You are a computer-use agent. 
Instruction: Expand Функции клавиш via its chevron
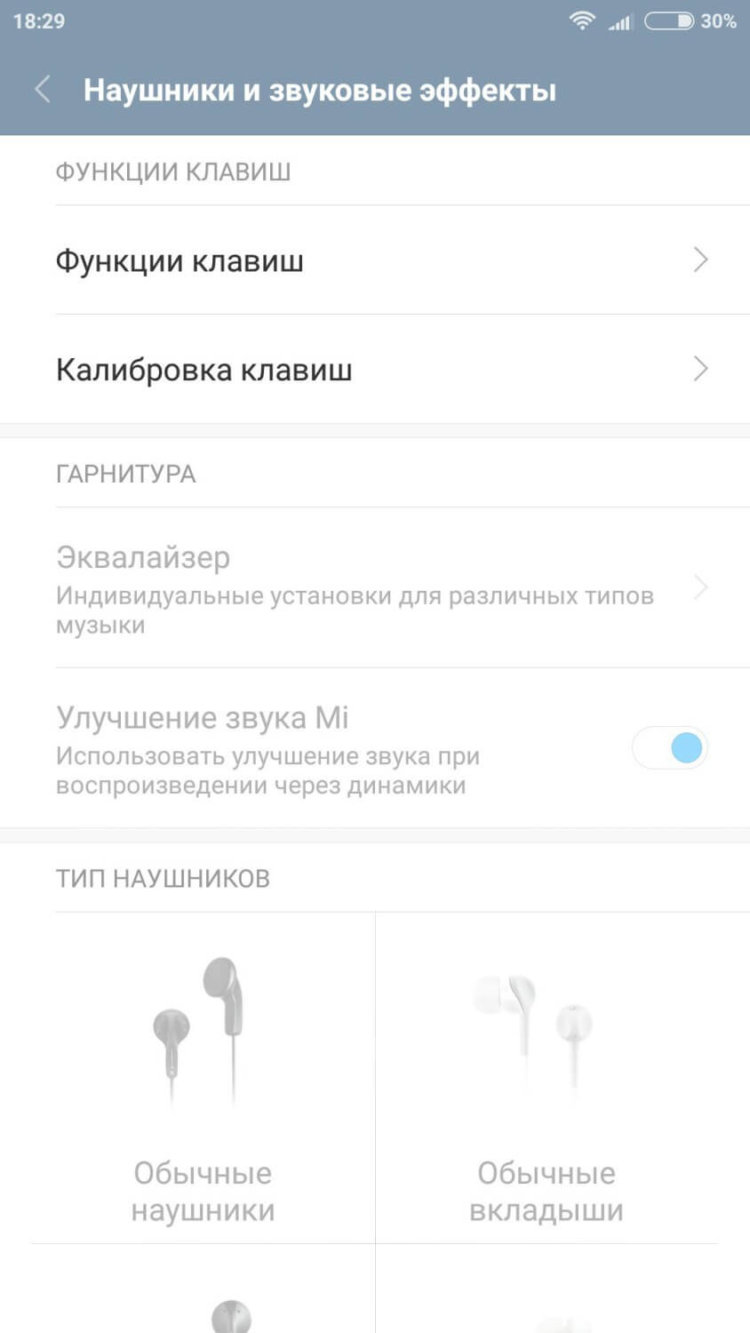700,260
